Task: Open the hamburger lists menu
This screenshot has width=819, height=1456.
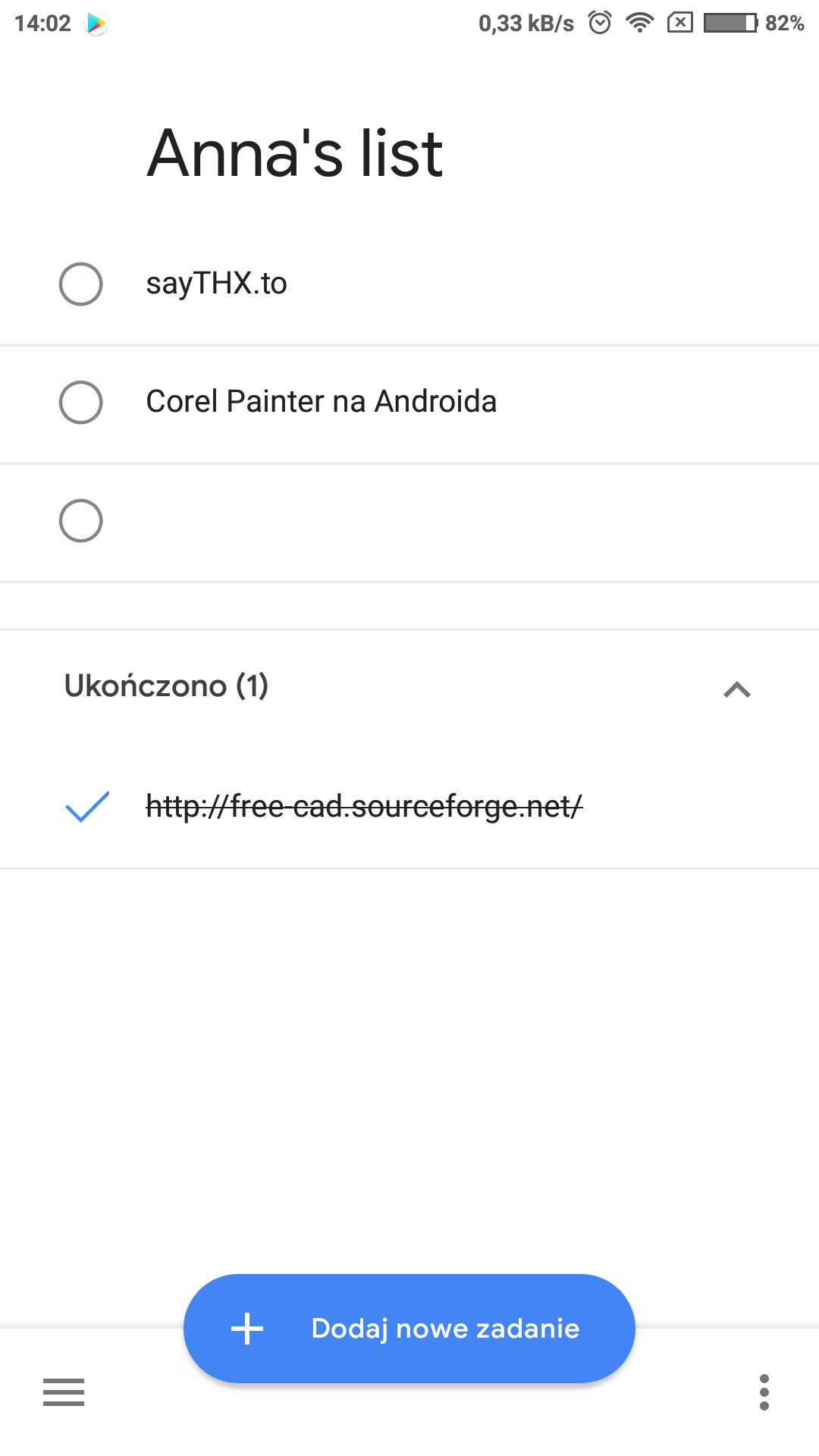Action: (64, 1392)
